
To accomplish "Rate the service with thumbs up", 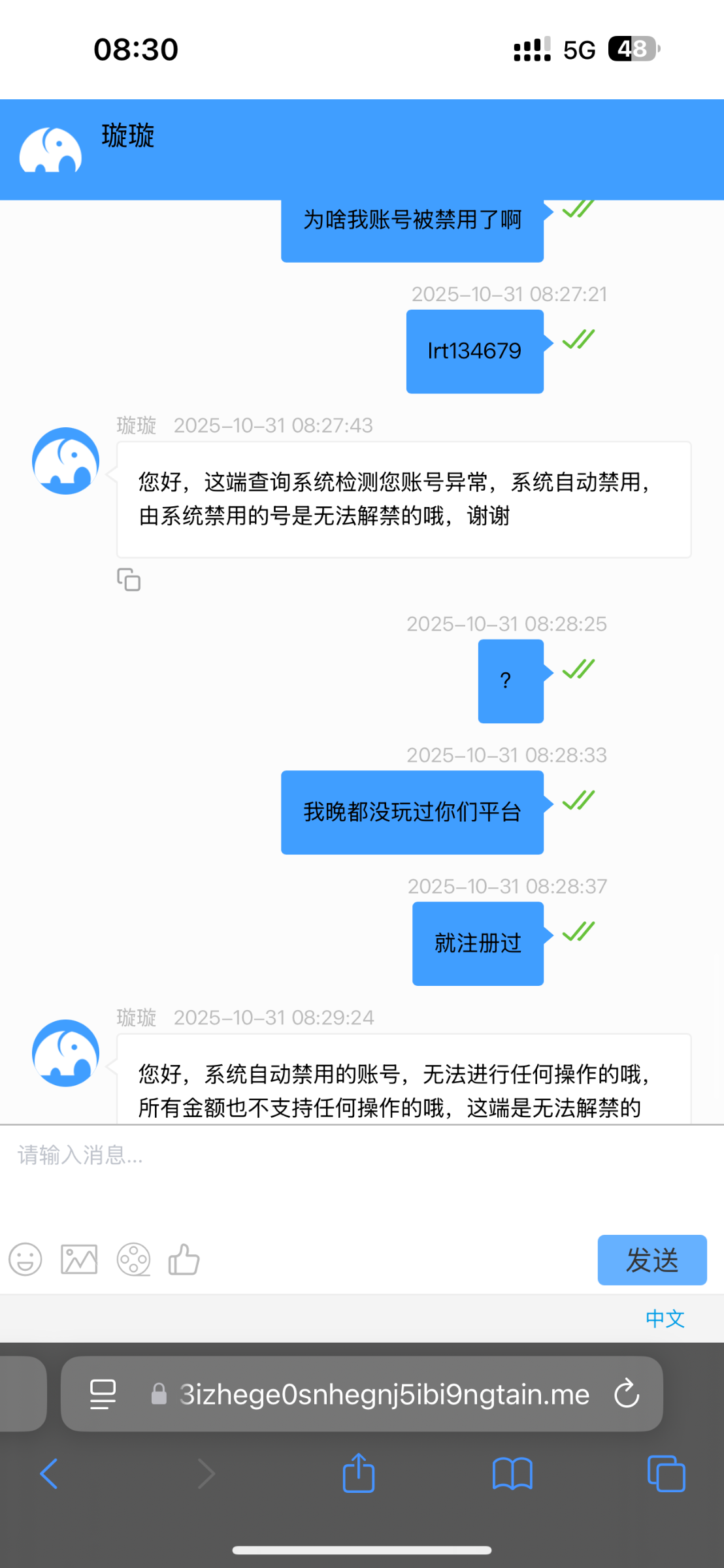I will pyautogui.click(x=184, y=1259).
